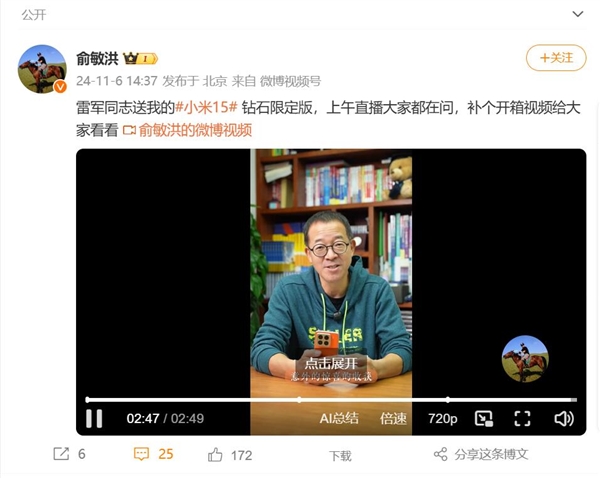The height and width of the screenshot is (478, 600).
Task: Change video quality from 720p
Action: (442, 419)
